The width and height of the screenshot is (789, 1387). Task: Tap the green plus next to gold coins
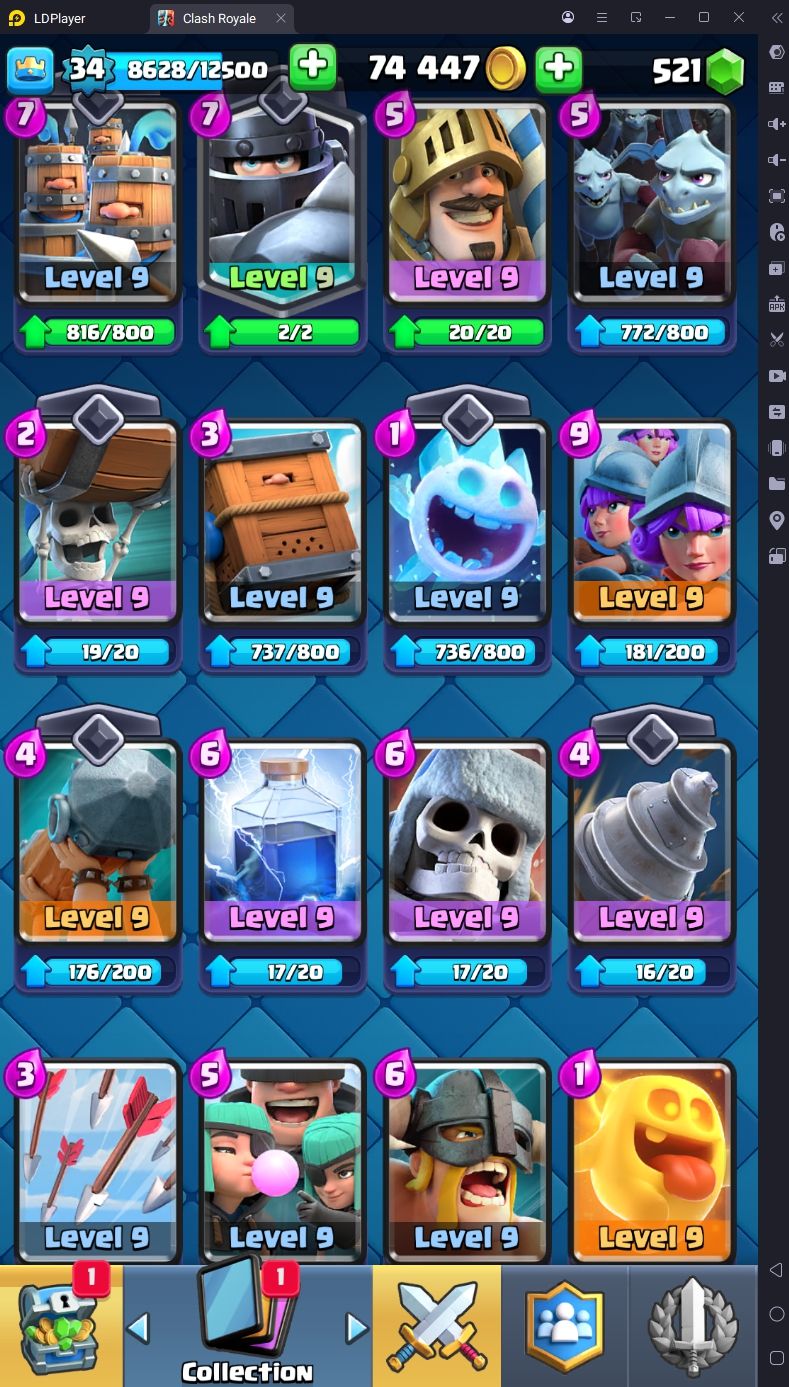tap(559, 67)
